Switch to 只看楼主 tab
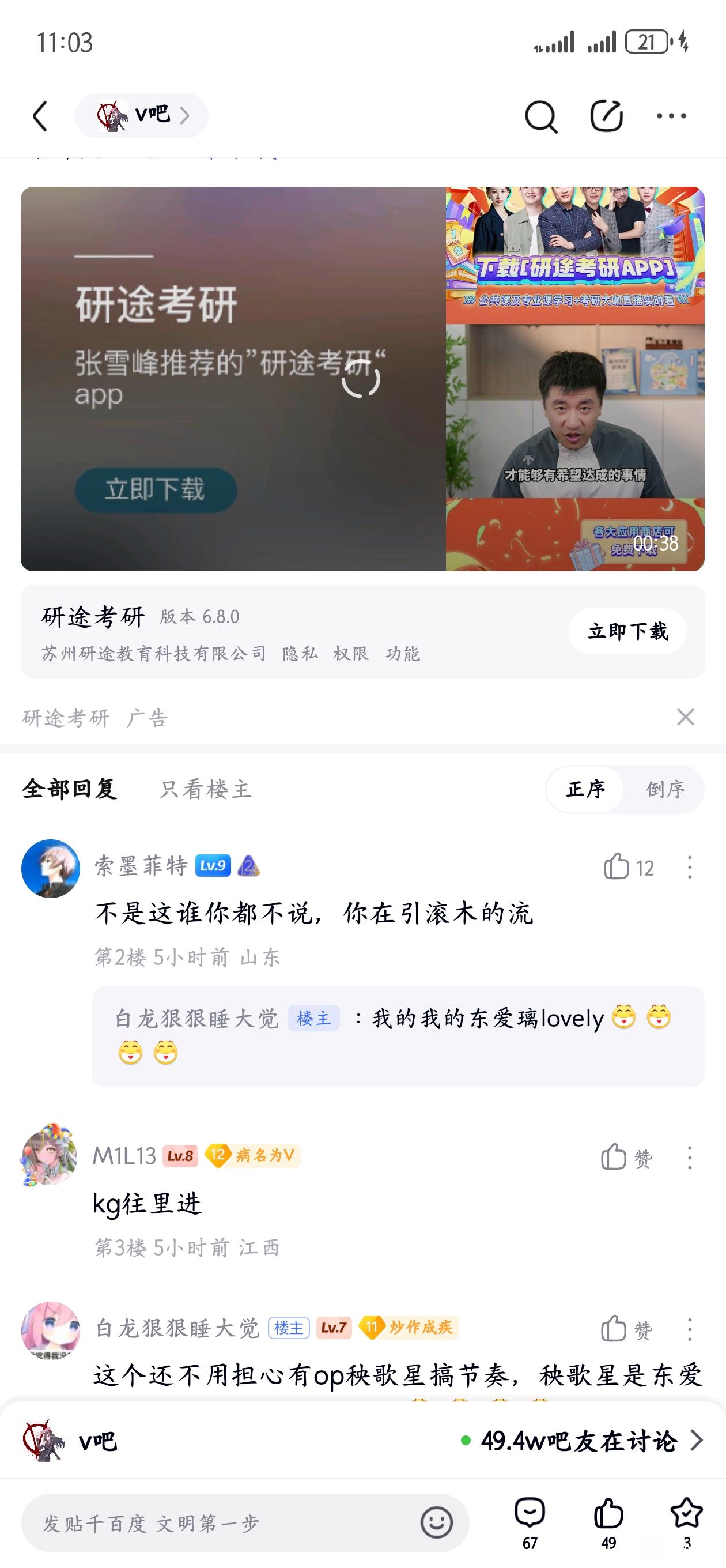 pos(206,790)
